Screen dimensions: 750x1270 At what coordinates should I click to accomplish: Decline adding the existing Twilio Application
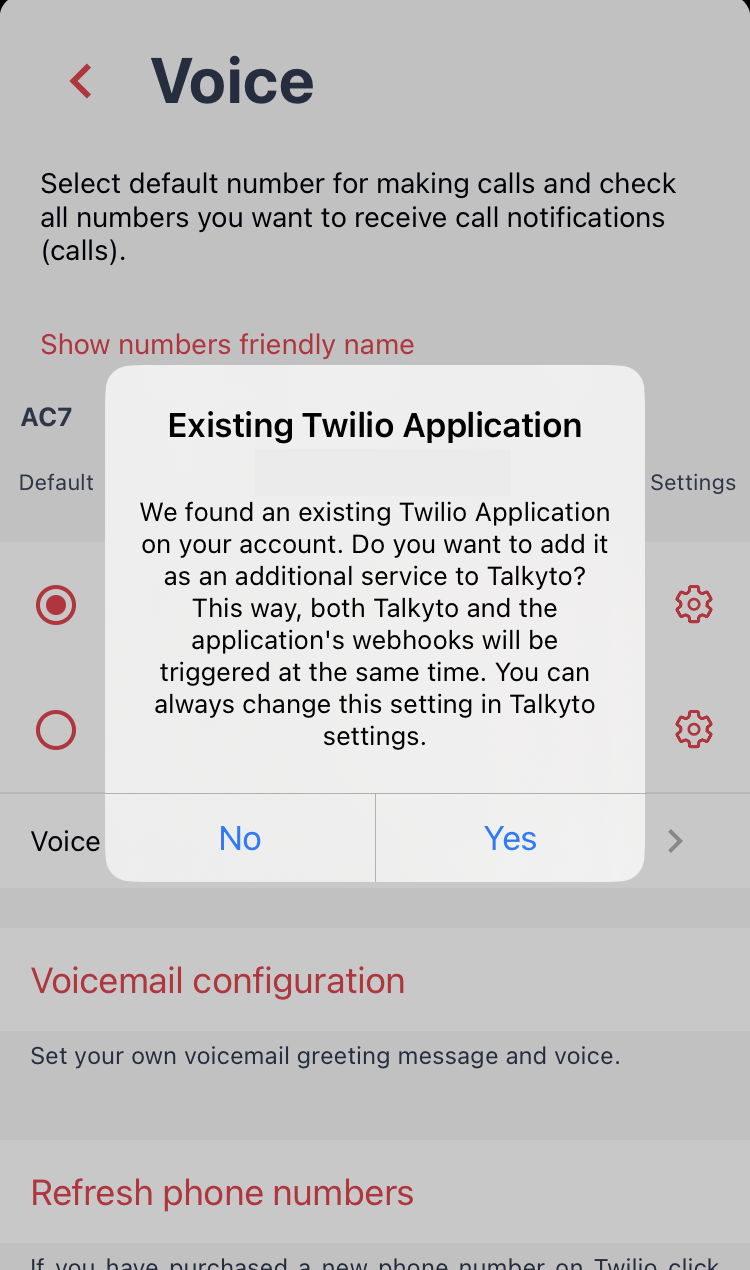point(240,838)
